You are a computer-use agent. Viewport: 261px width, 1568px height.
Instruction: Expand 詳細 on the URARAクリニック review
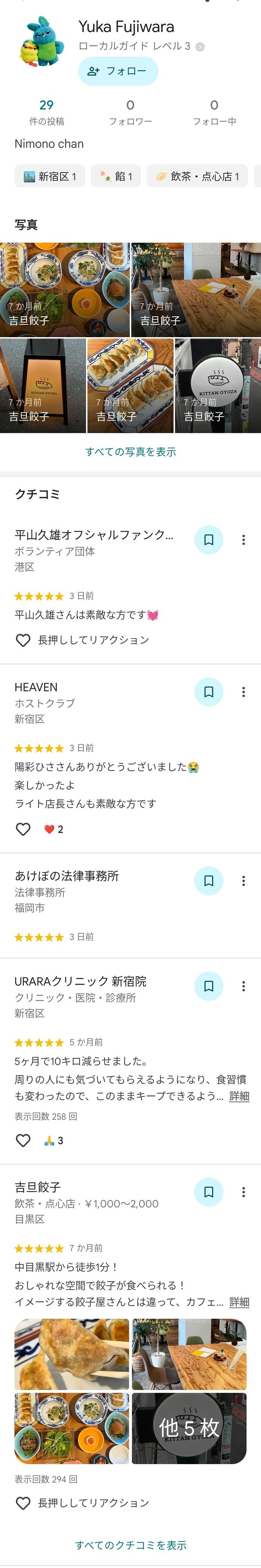239,1096
